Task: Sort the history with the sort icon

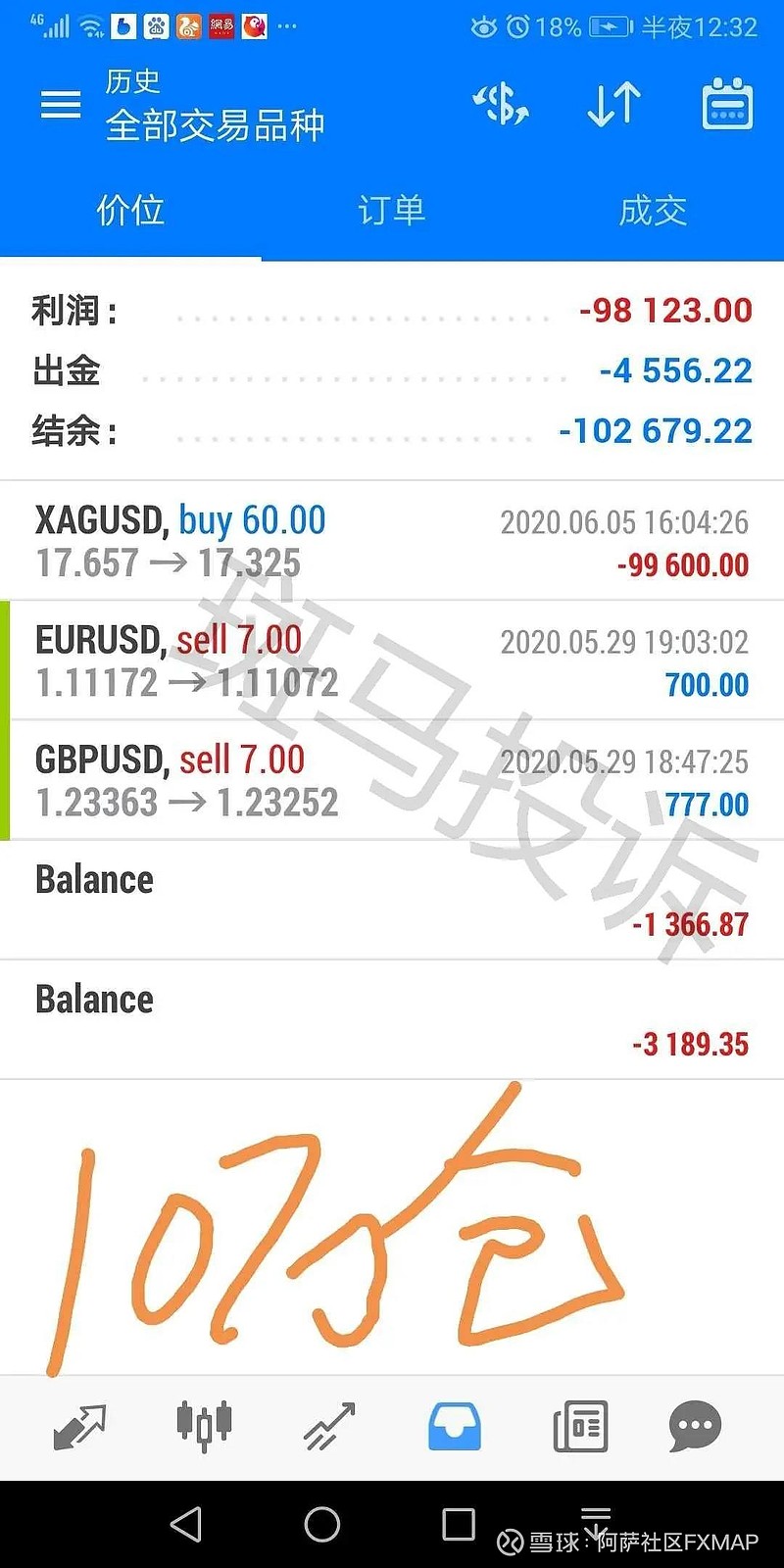Action: pos(612,106)
